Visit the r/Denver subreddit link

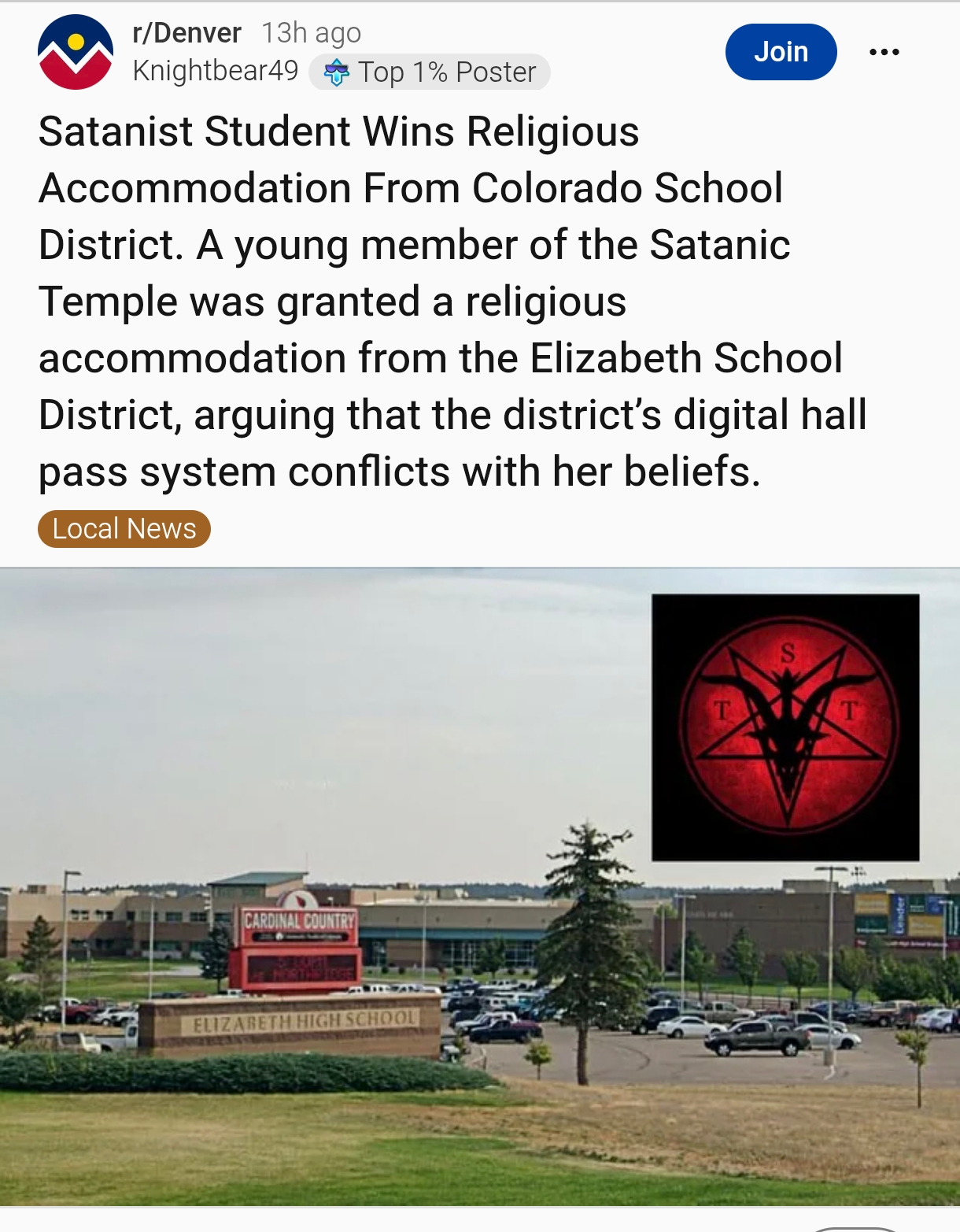point(186,33)
